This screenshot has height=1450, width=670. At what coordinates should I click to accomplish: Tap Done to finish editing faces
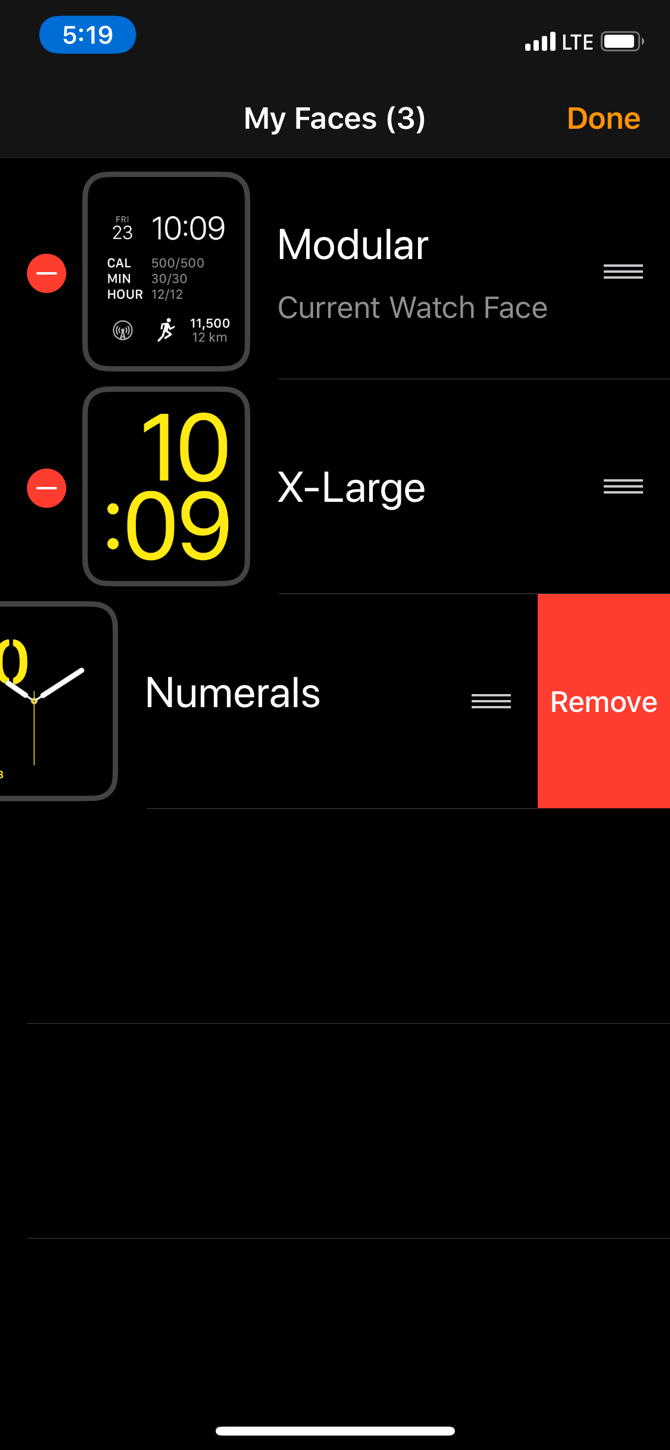(x=603, y=118)
